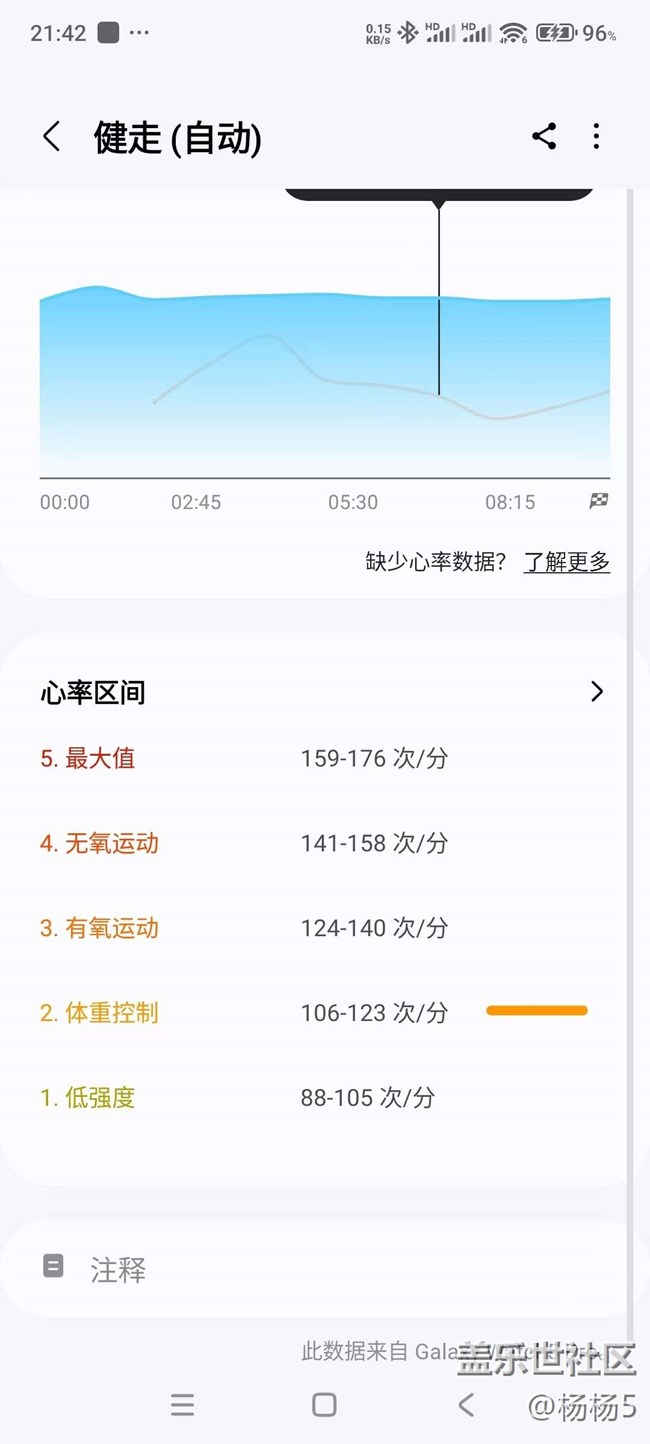The width and height of the screenshot is (650, 1444).
Task: Open the three-dot overflow menu
Action: (x=596, y=137)
